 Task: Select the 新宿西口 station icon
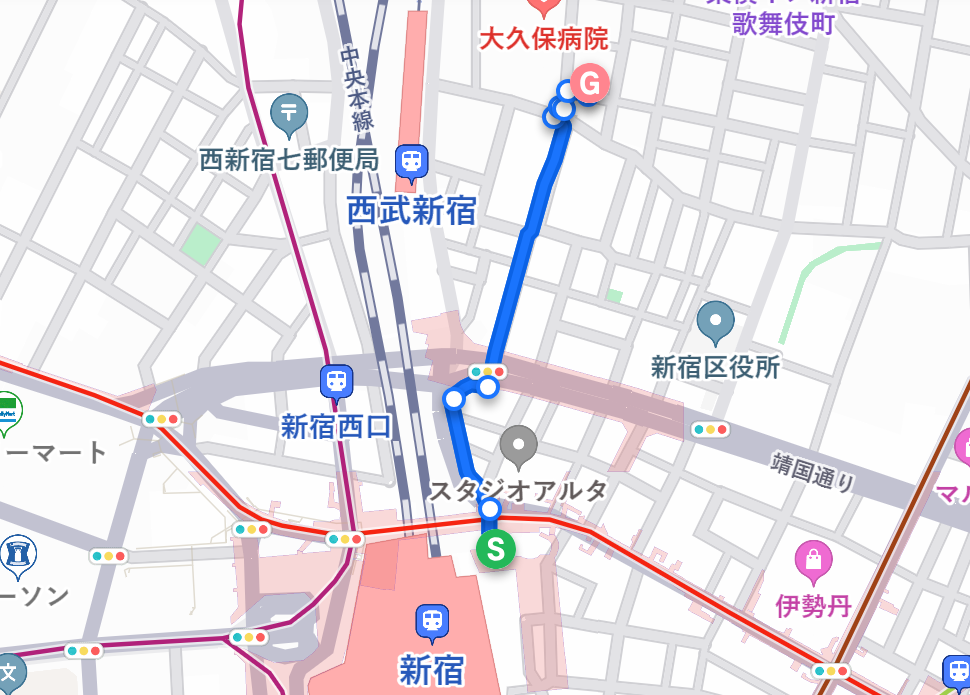point(336,381)
